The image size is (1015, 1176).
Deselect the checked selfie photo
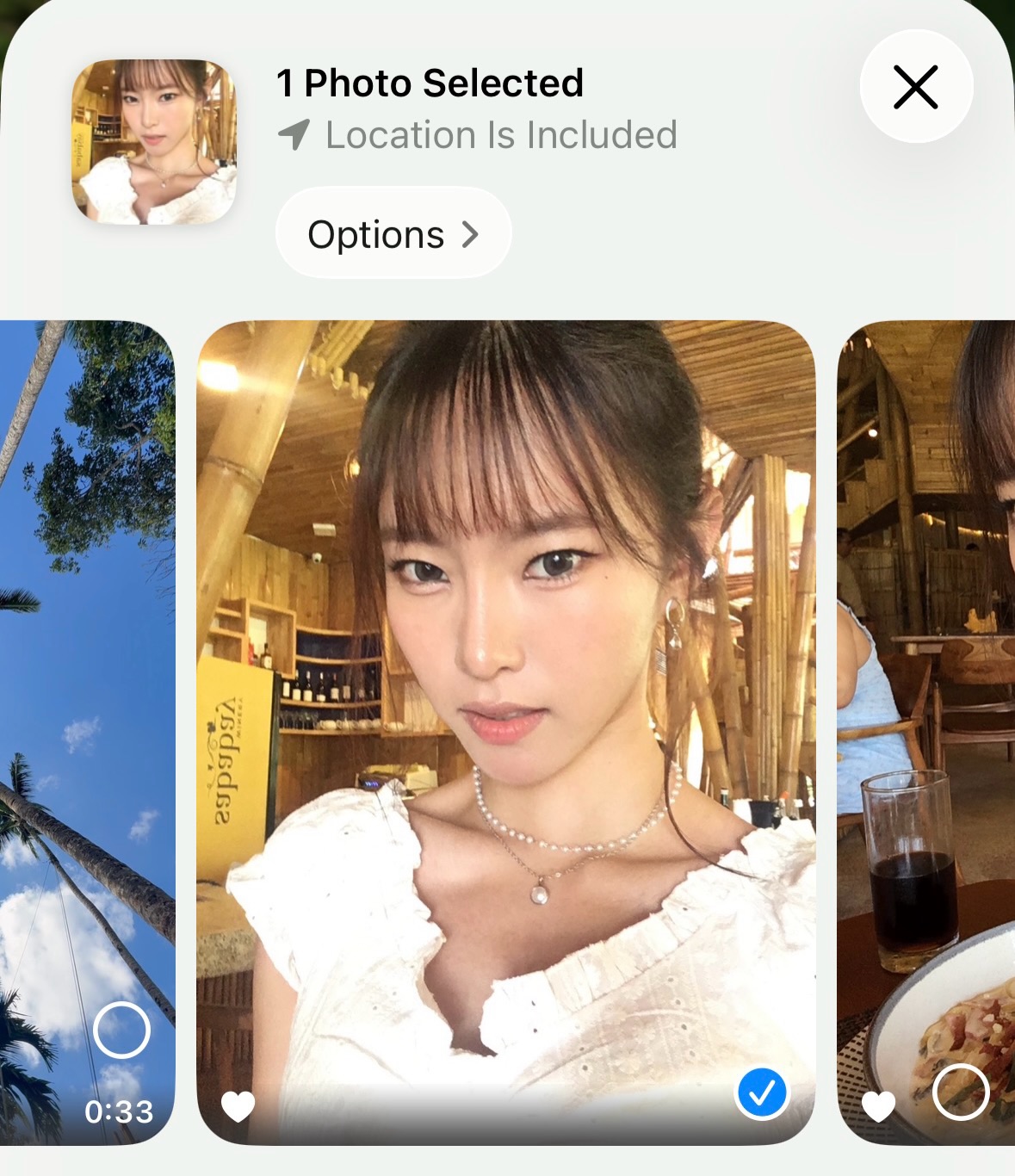tap(762, 1092)
